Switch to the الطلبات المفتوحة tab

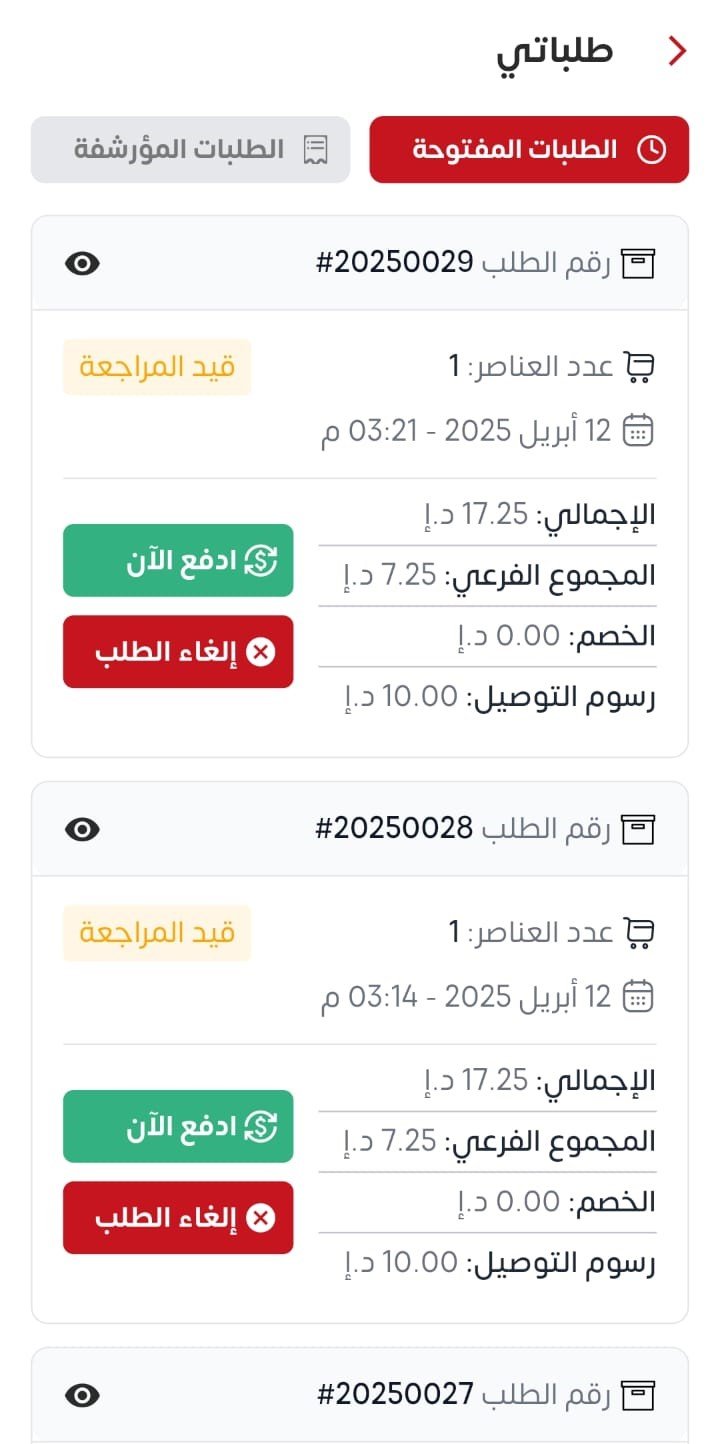(528, 148)
